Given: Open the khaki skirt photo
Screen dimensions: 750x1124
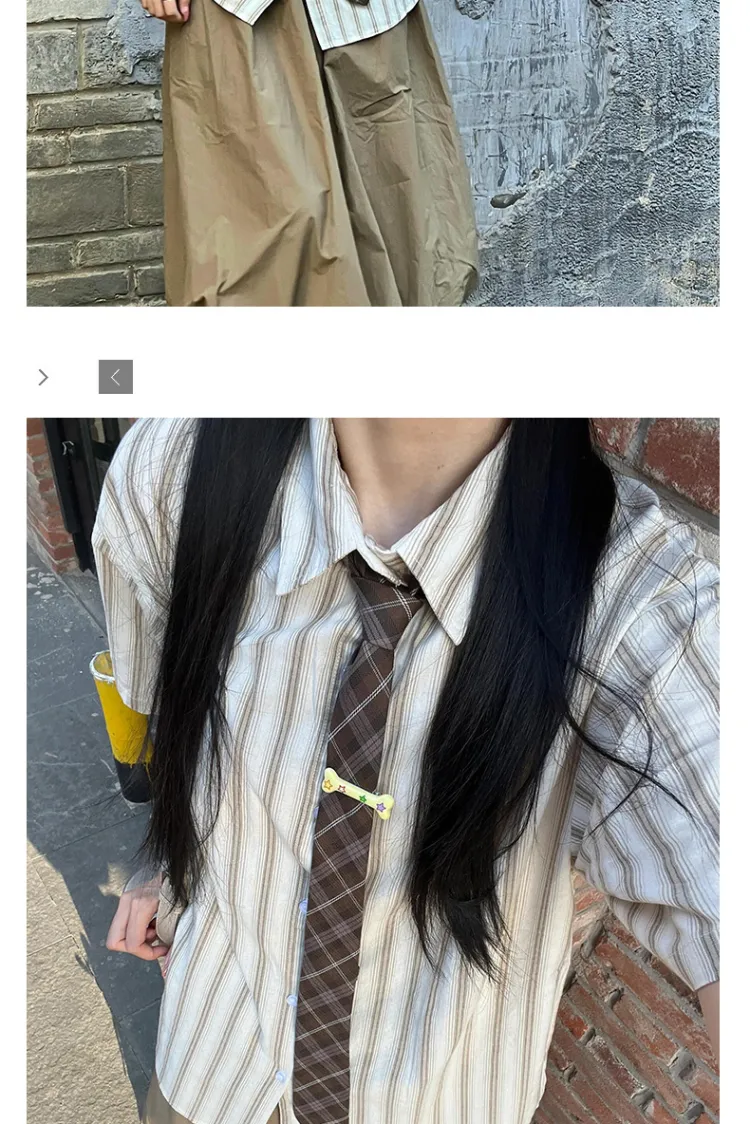Looking at the screenshot, I should (373, 153).
